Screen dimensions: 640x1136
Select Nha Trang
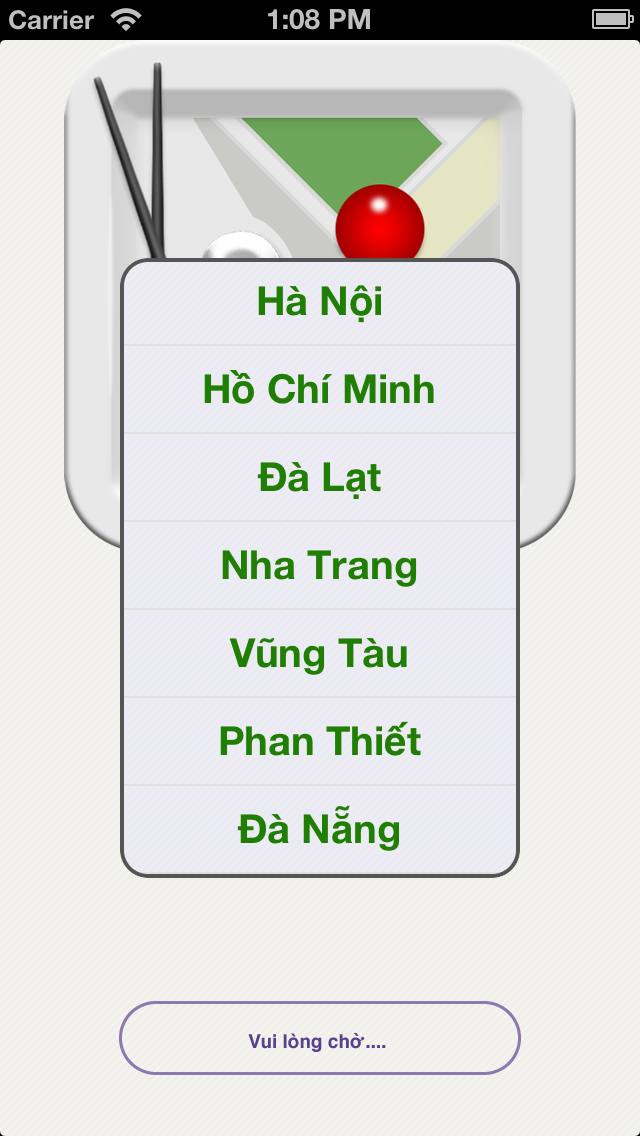(x=320, y=566)
